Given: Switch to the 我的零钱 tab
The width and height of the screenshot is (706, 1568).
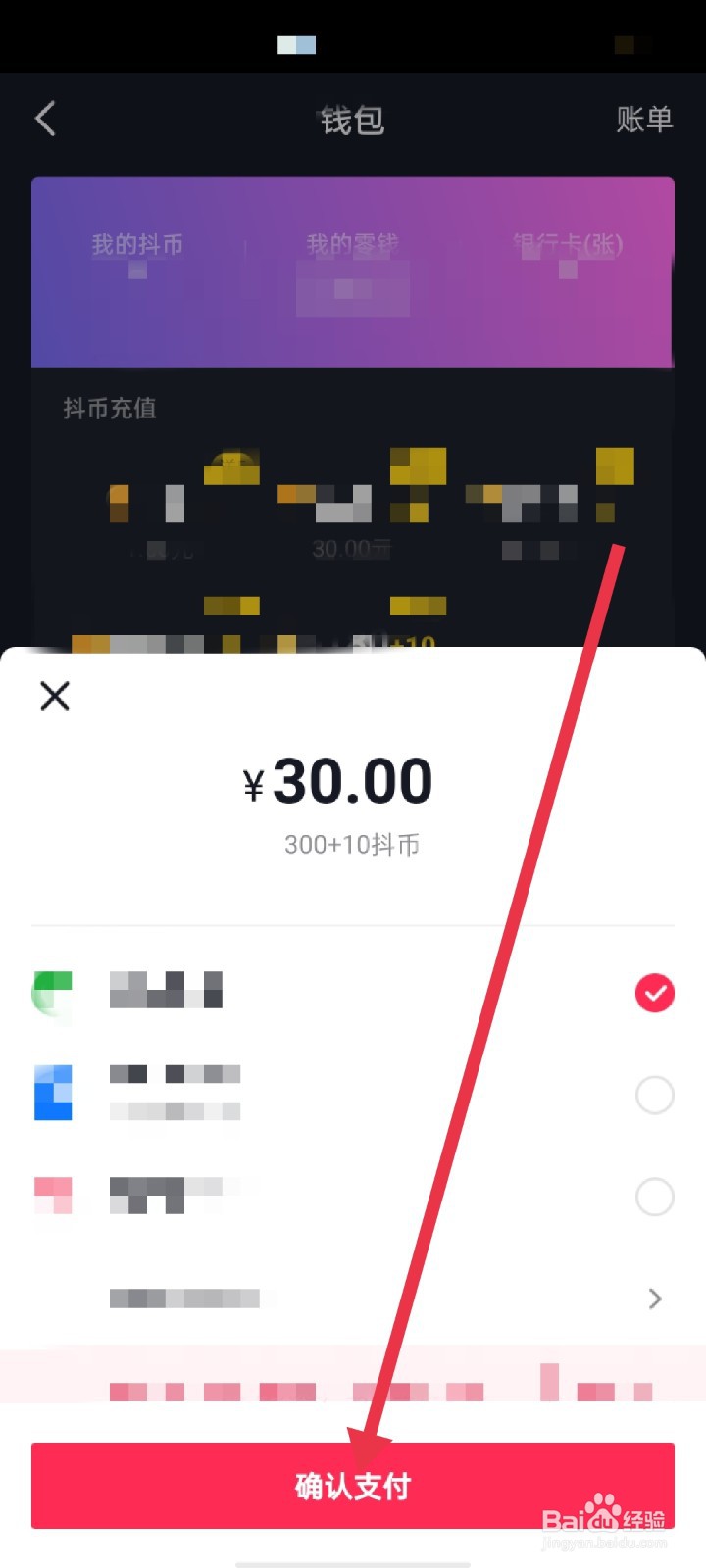Looking at the screenshot, I should 351,245.
